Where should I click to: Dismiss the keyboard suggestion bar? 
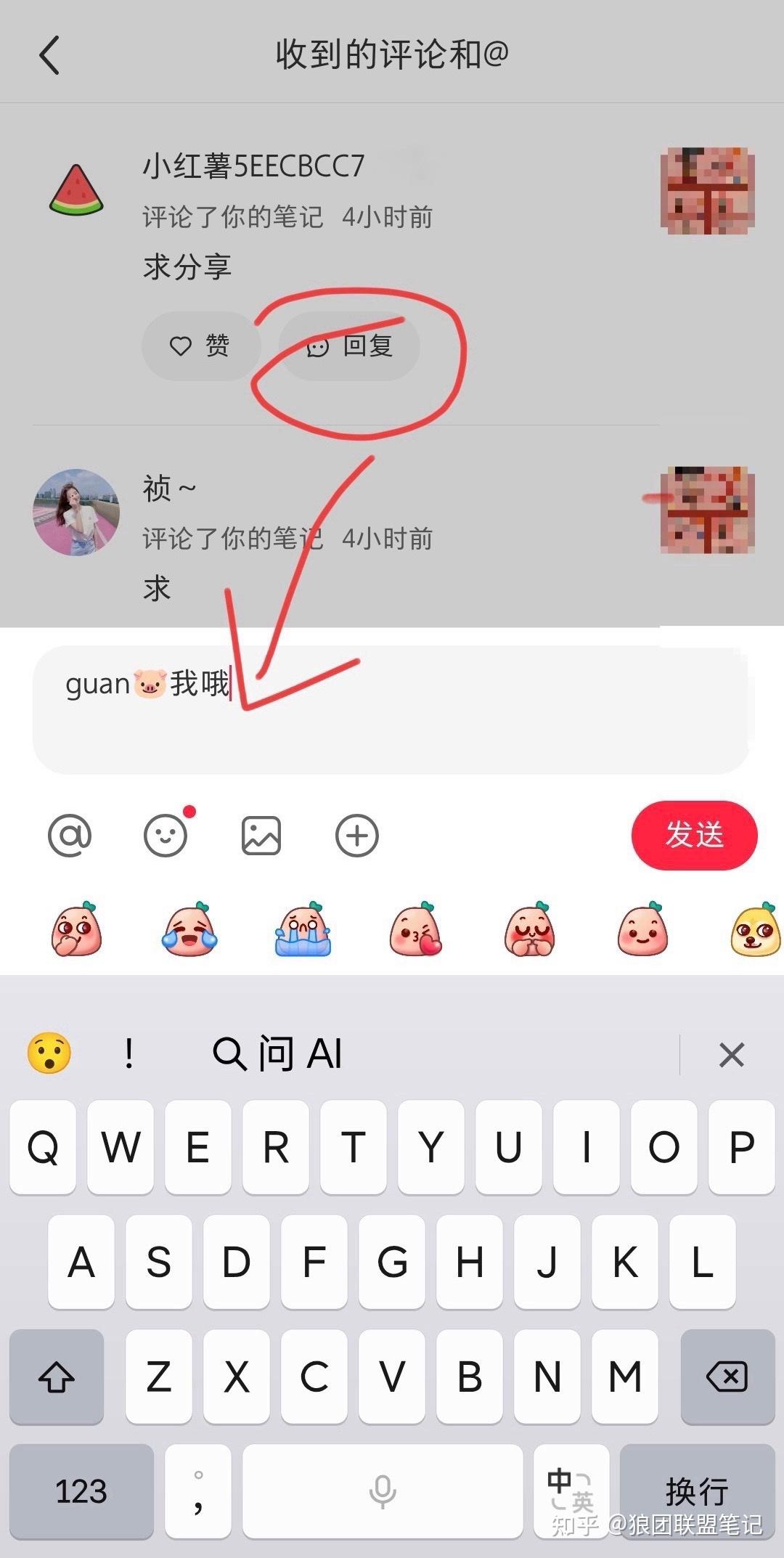coord(731,1054)
